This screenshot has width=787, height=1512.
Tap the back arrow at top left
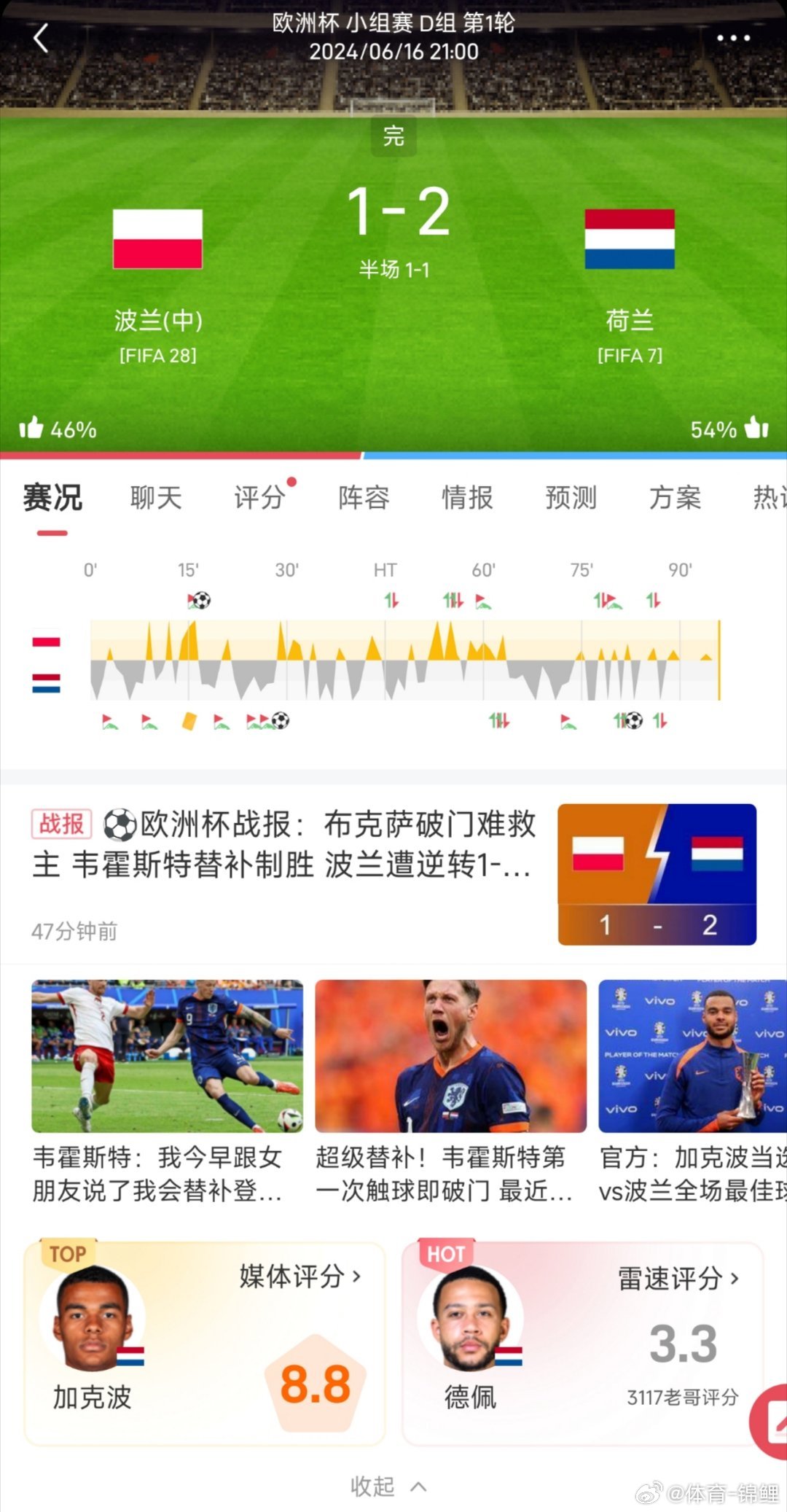[42, 38]
